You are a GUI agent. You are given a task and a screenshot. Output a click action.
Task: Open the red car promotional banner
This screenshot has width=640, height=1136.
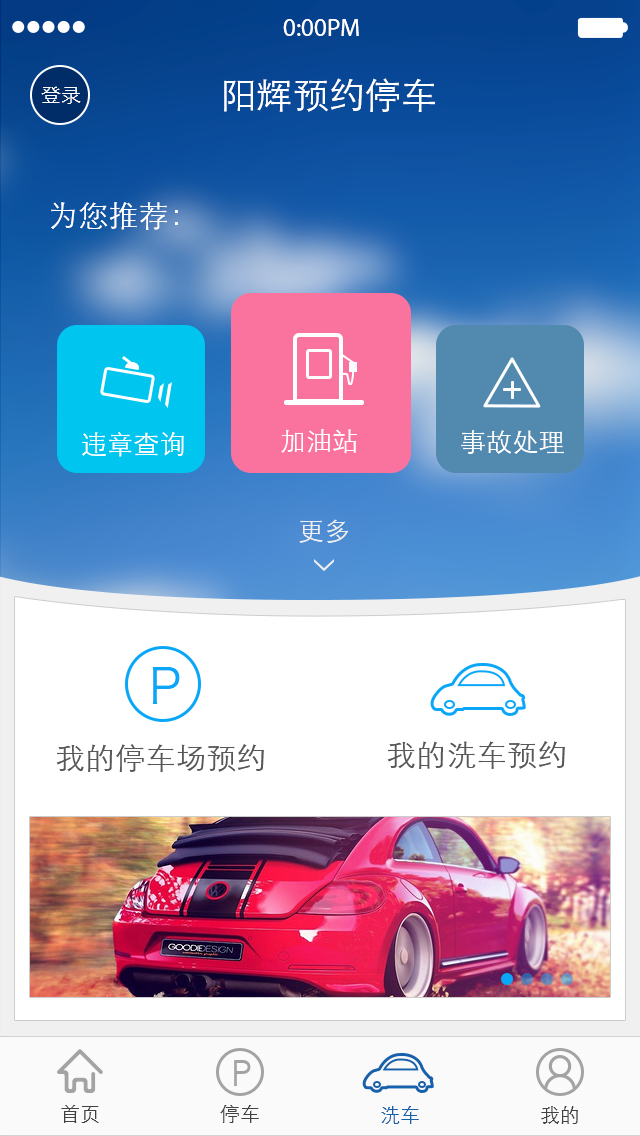pos(319,906)
